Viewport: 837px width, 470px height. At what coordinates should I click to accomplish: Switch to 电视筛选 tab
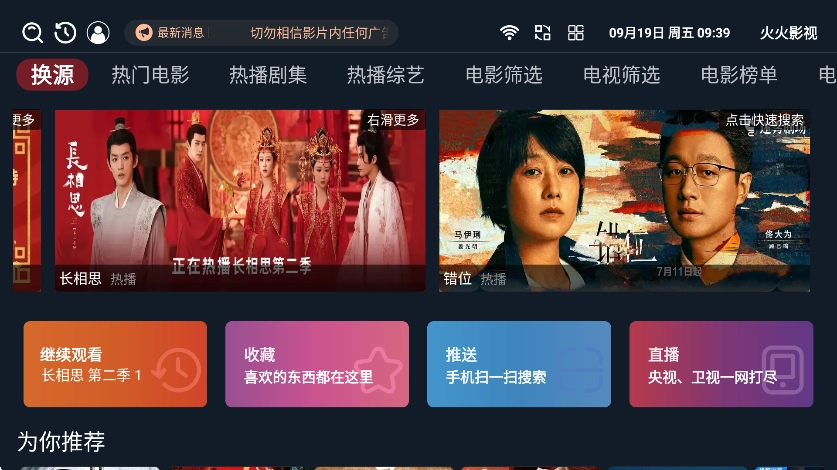(622, 75)
